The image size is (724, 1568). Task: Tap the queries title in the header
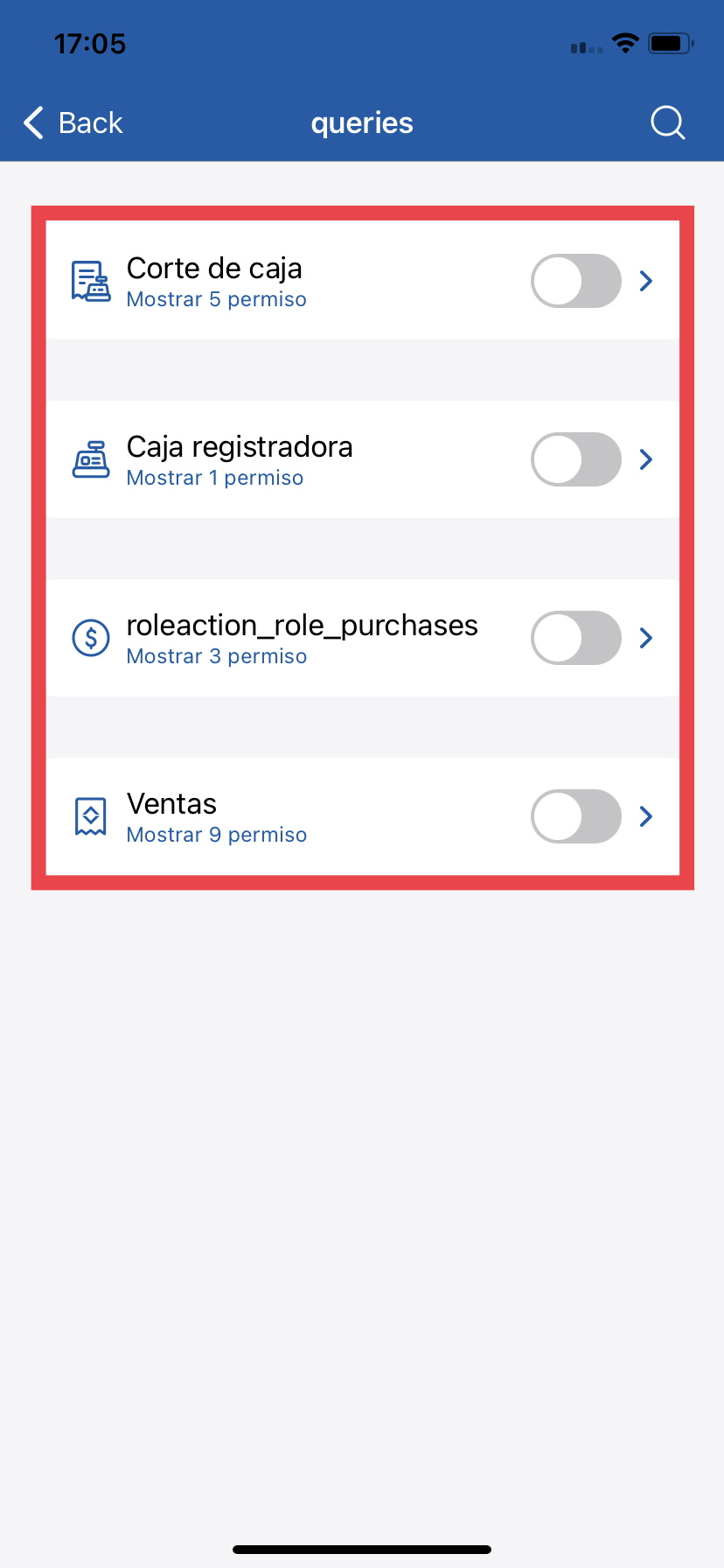coord(362,122)
